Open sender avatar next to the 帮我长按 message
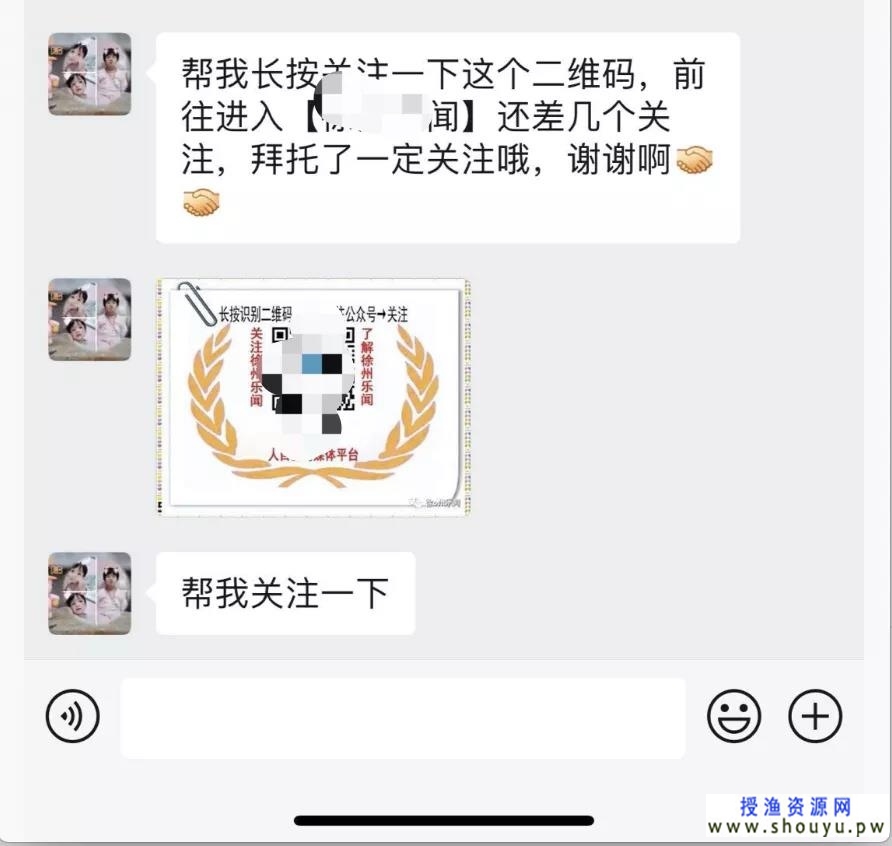The image size is (892, 846). tap(90, 74)
